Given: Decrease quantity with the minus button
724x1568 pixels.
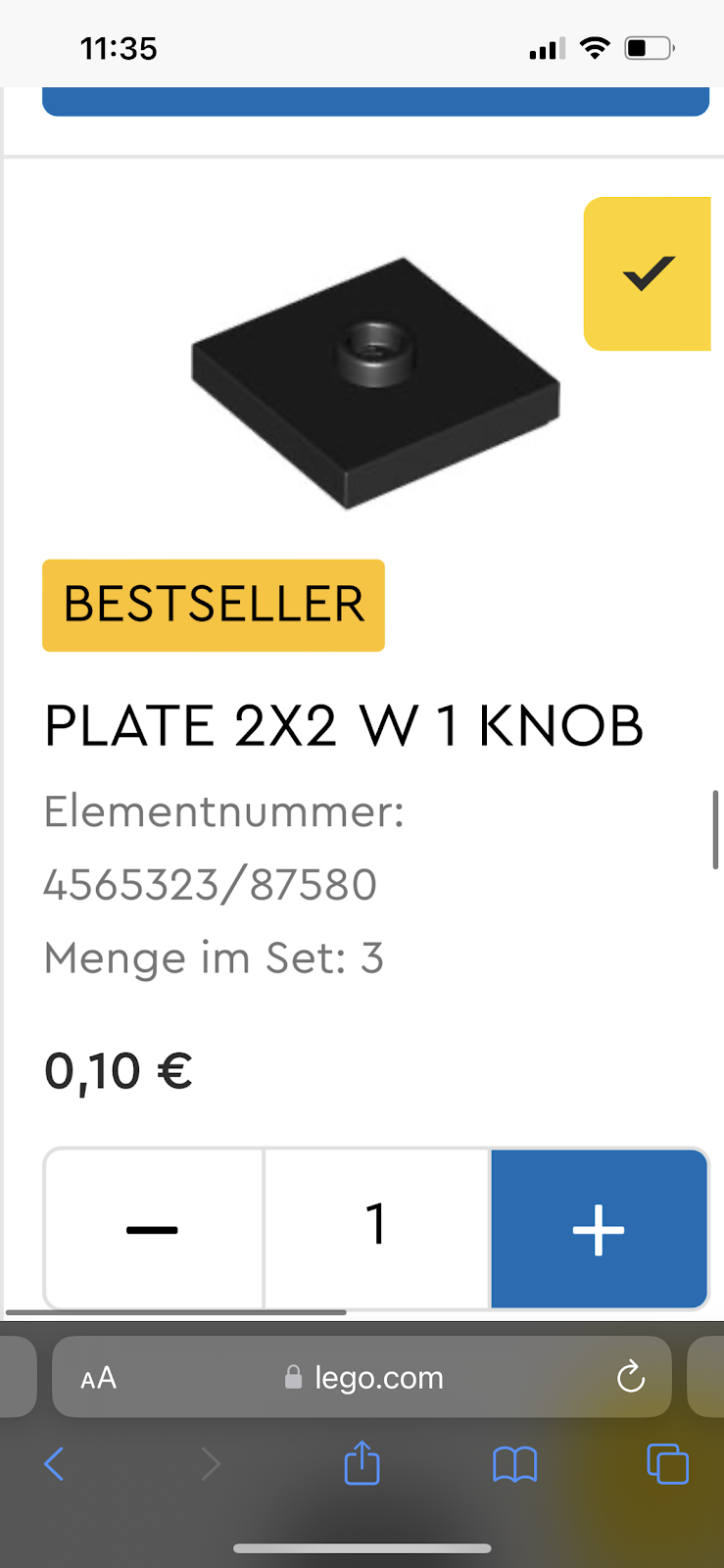Looking at the screenshot, I should coord(153,1229).
